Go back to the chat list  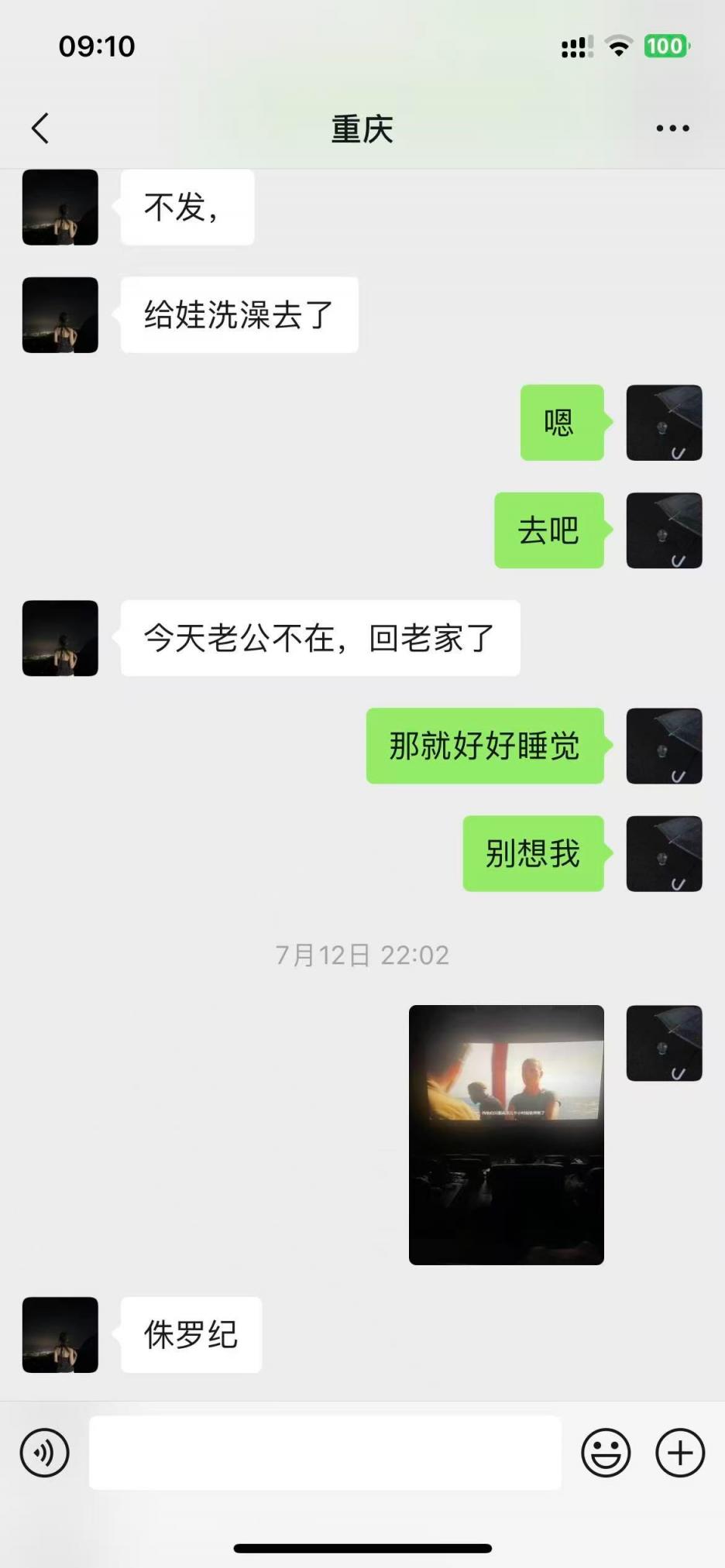pyautogui.click(x=40, y=129)
